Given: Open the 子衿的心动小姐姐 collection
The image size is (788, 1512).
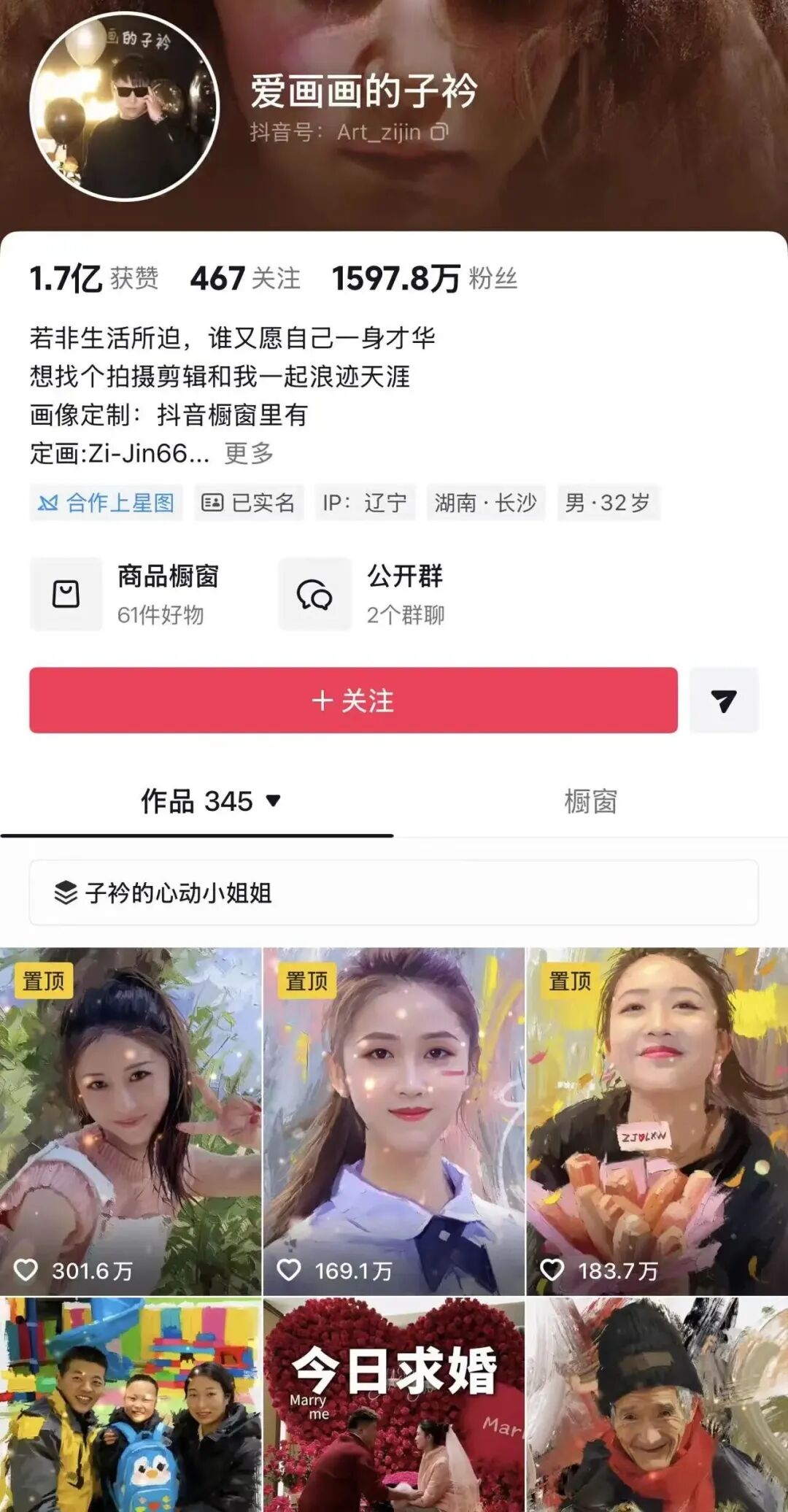Looking at the screenshot, I should [x=394, y=892].
